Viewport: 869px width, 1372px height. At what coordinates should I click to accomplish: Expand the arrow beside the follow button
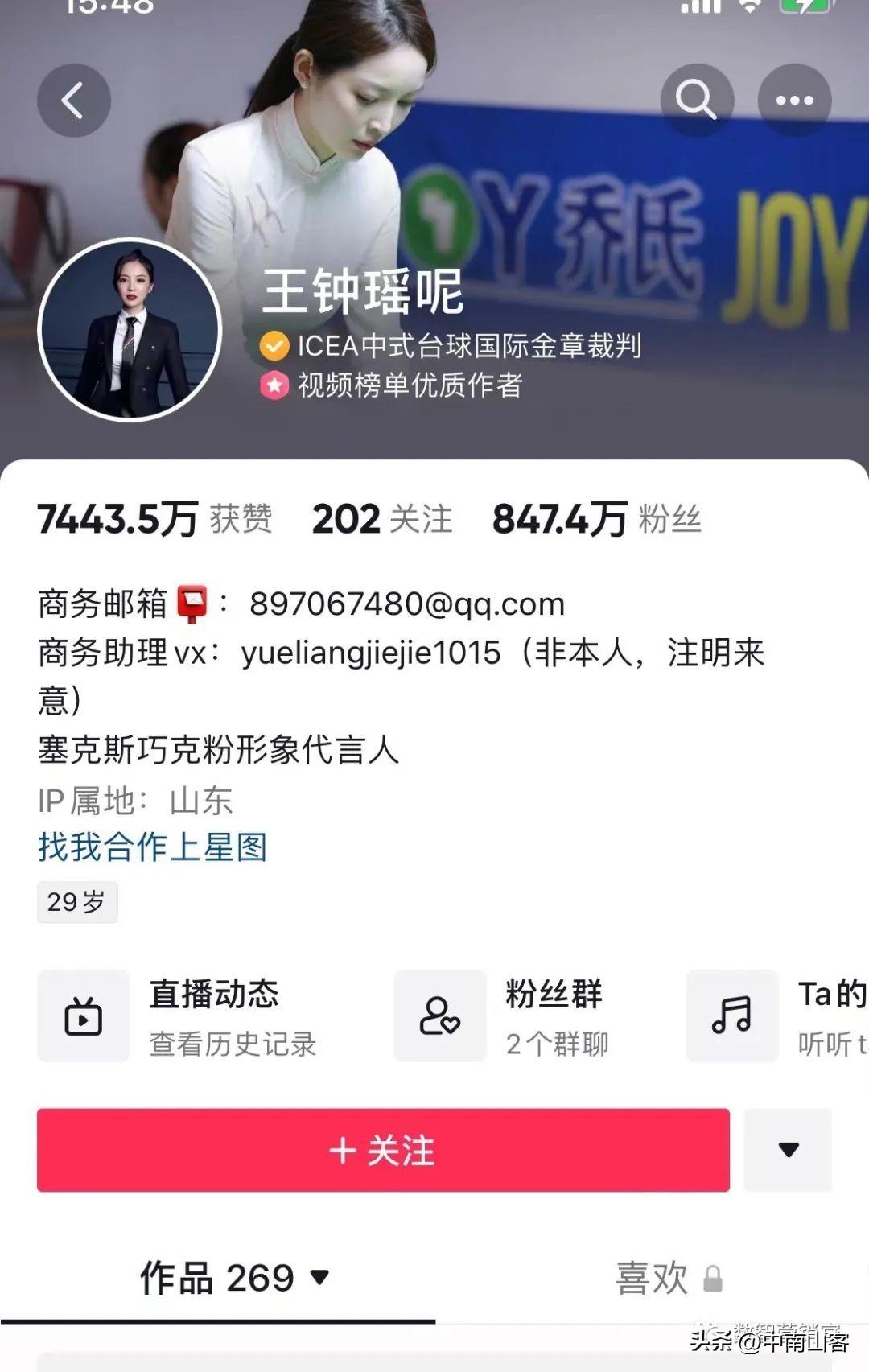pyautogui.click(x=789, y=1150)
